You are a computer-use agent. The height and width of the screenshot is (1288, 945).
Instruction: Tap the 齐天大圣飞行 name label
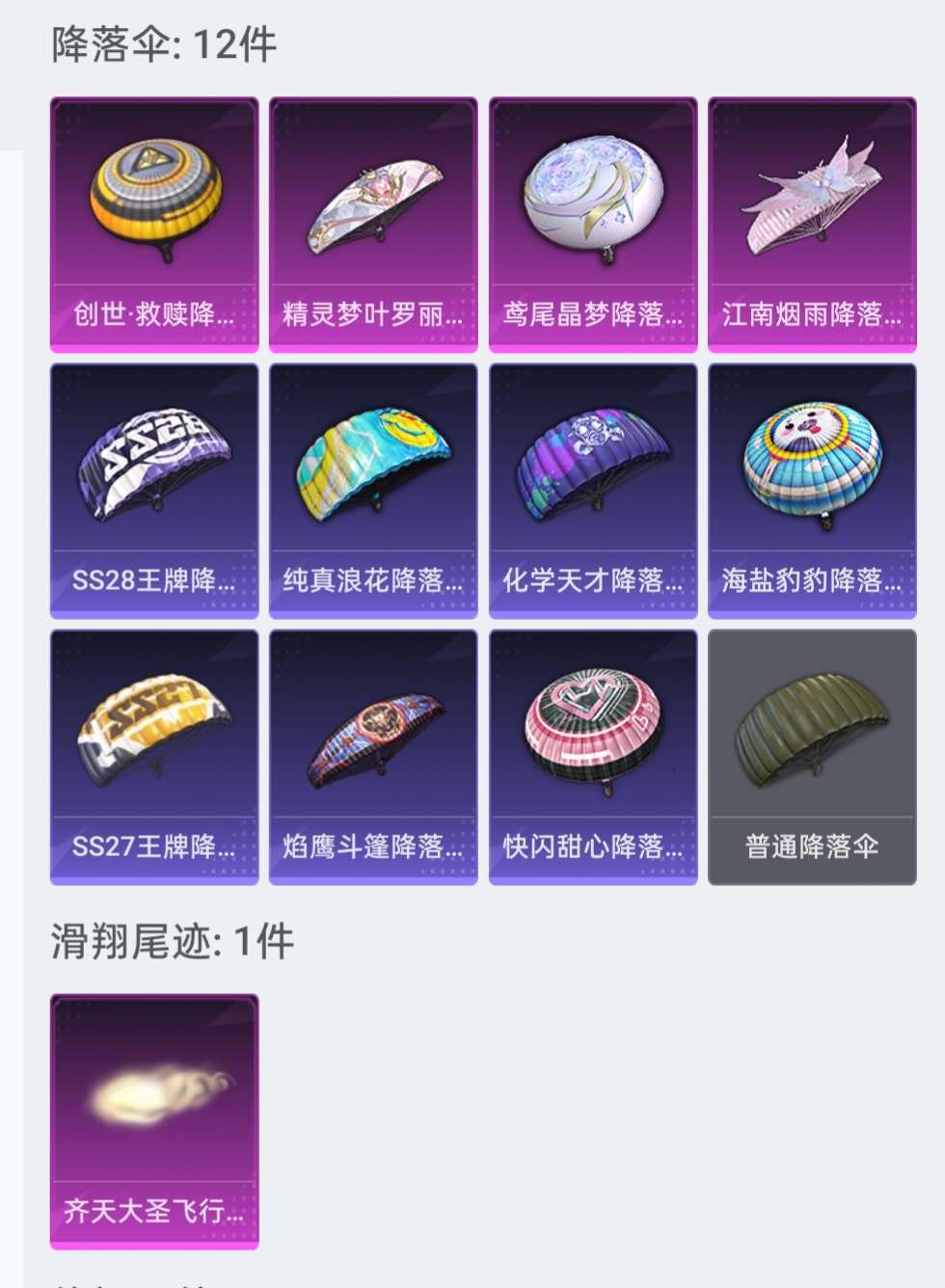click(x=153, y=1211)
